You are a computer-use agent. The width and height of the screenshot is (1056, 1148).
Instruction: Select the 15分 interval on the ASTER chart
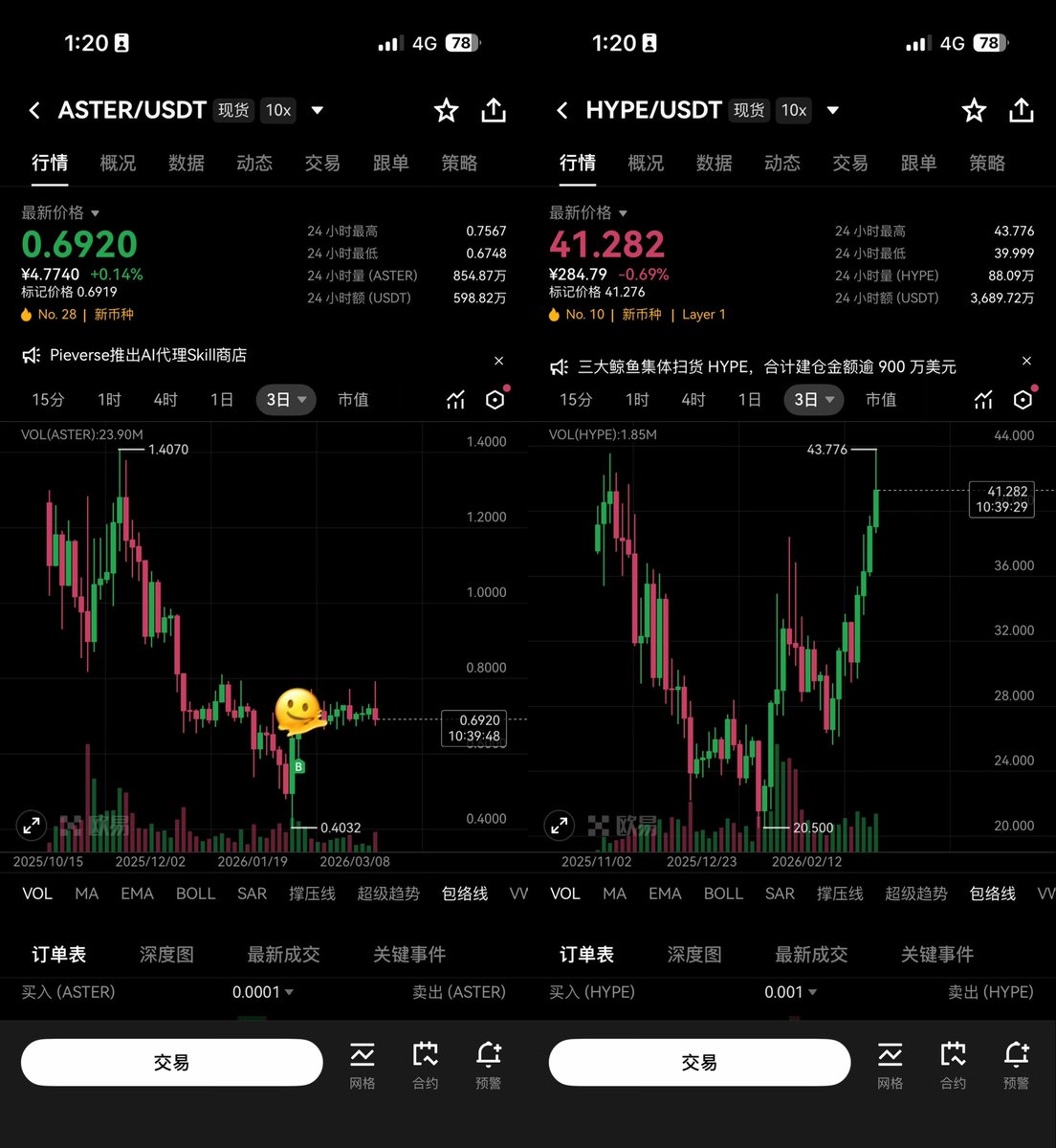[48, 400]
